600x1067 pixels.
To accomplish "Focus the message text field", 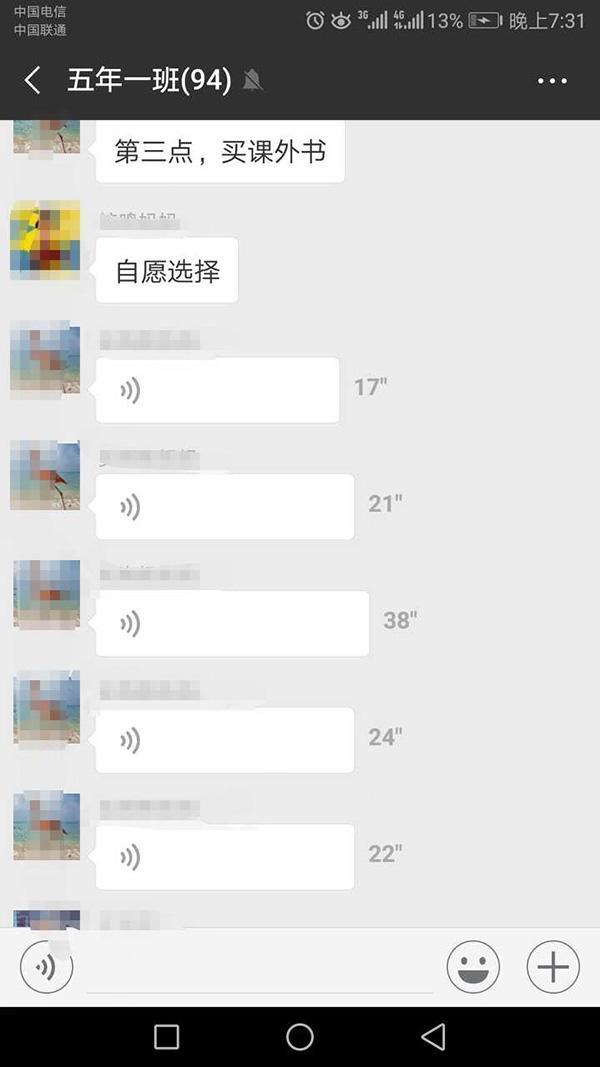I will click(260, 968).
